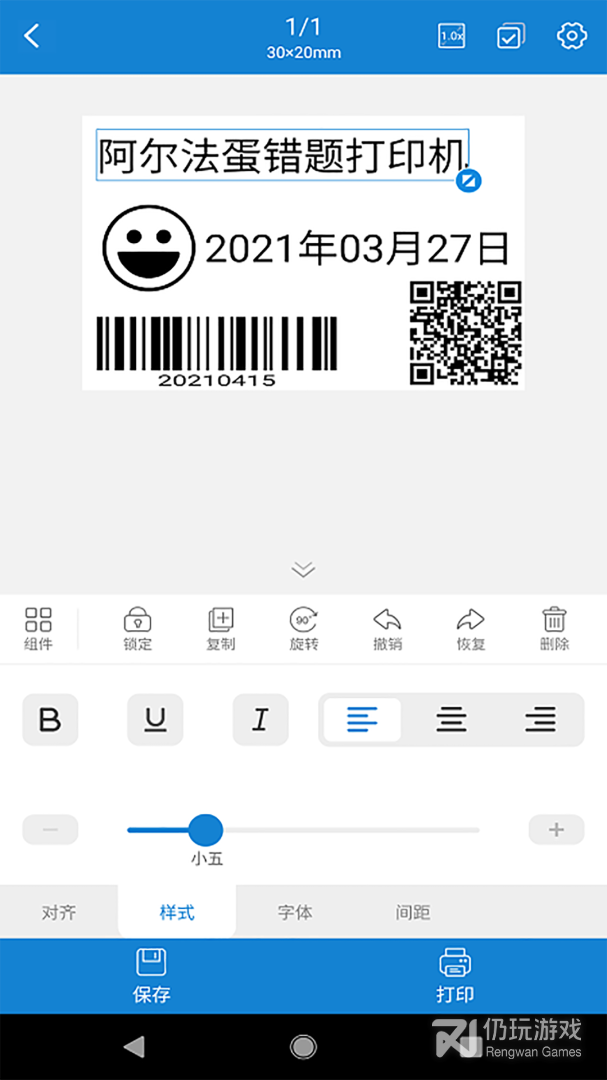
Task: Duplicate the element using 复制
Action: 220,629
